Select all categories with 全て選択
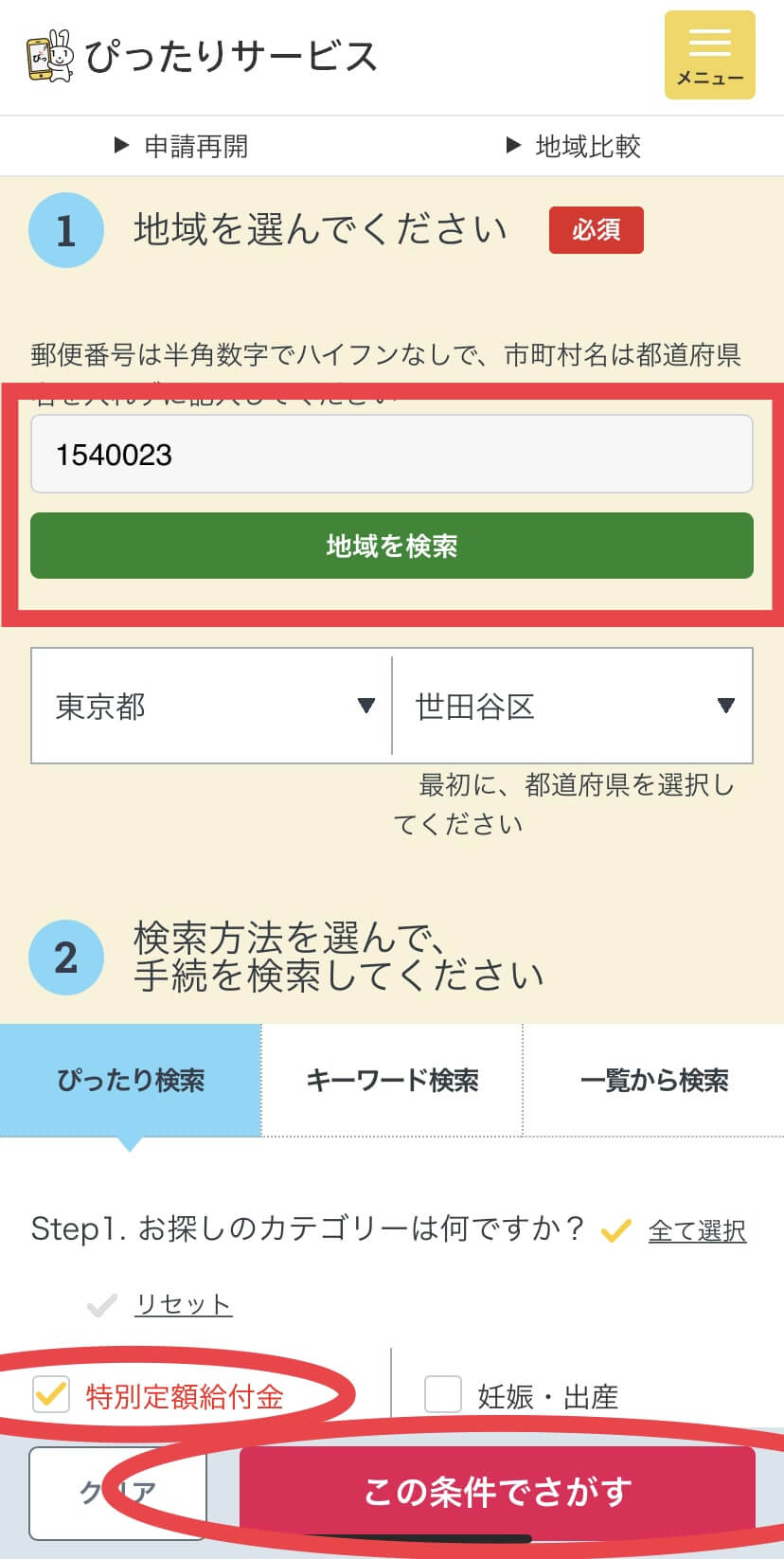784x1559 pixels. click(696, 1230)
